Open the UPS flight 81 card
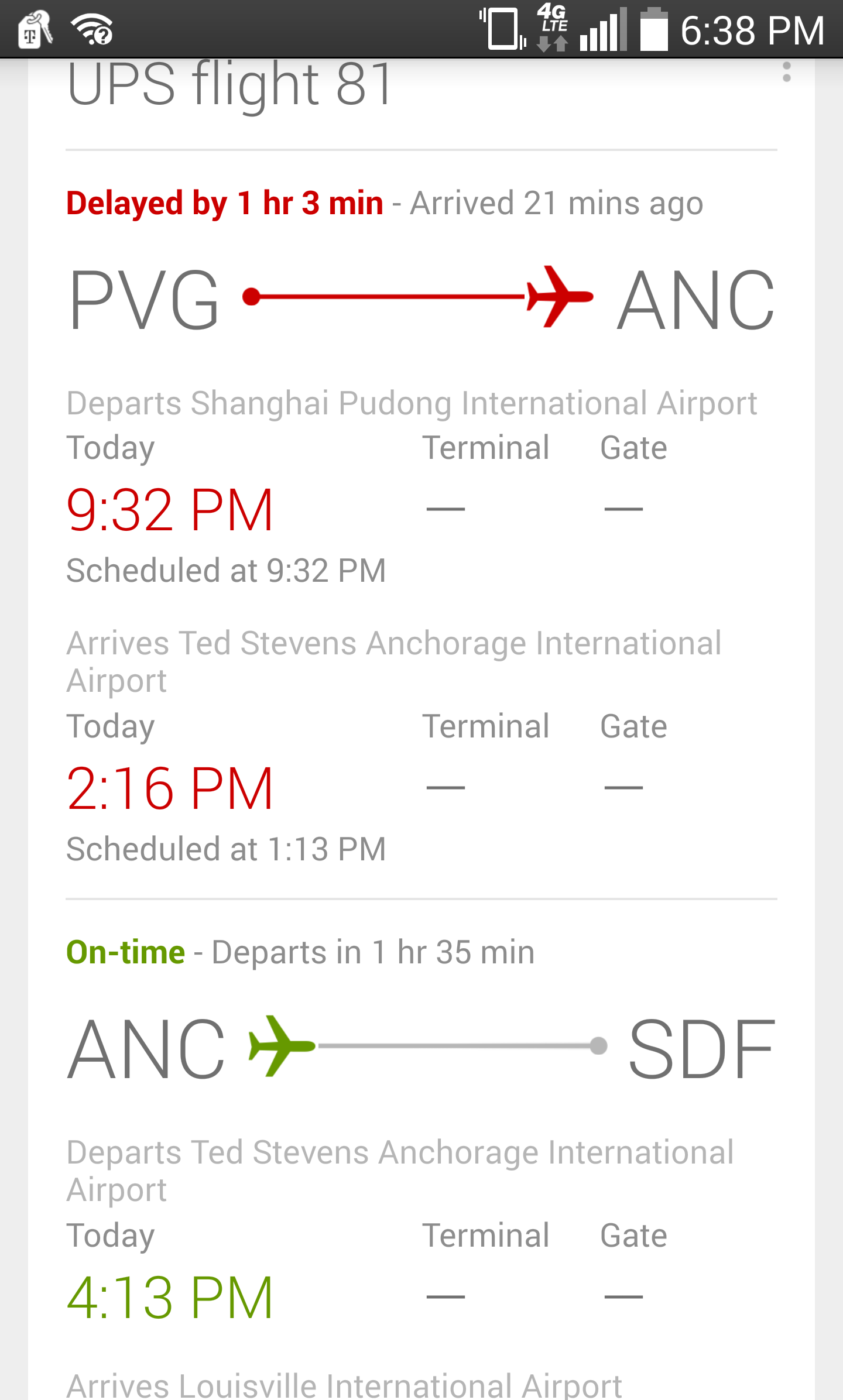This screenshot has height=1400, width=843. 229,85
